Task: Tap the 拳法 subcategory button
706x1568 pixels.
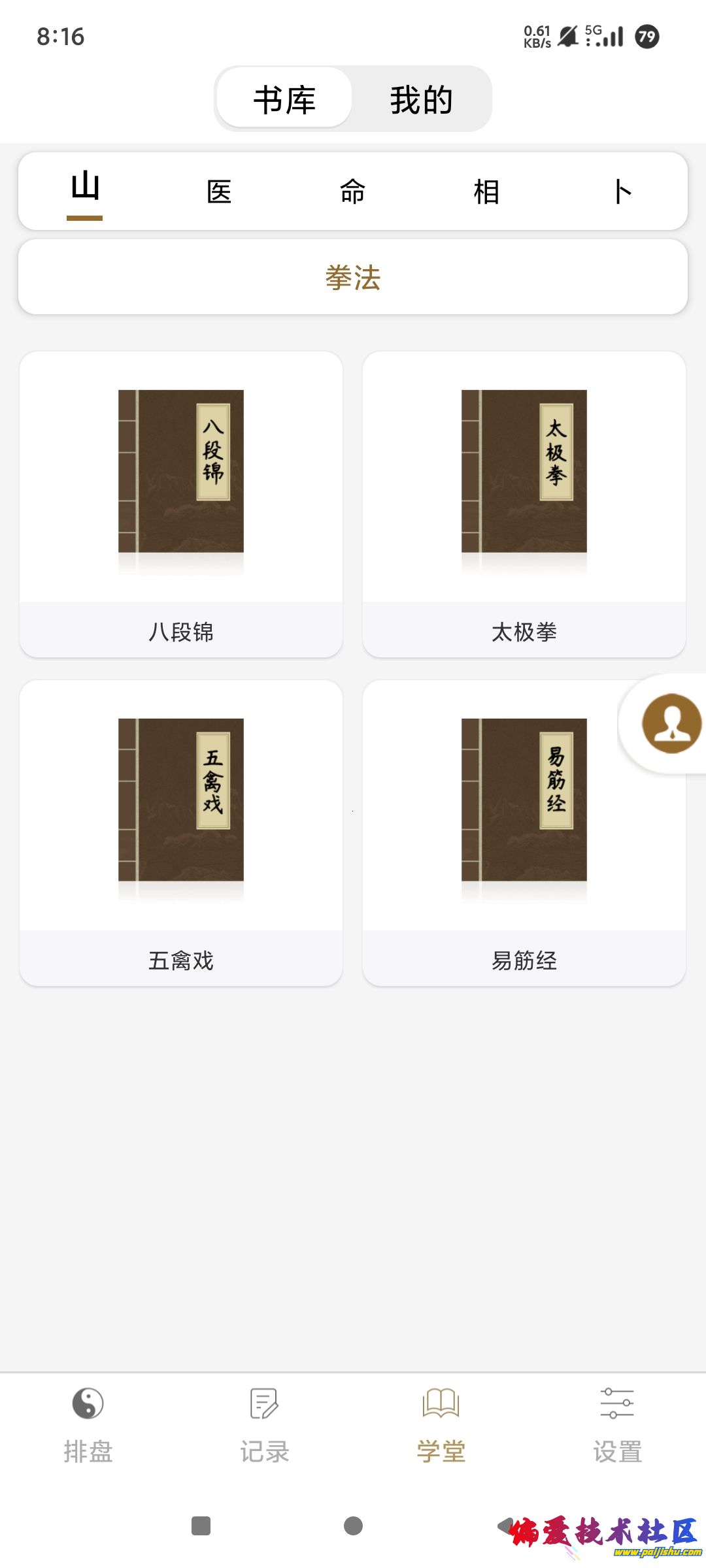Action: (x=353, y=278)
